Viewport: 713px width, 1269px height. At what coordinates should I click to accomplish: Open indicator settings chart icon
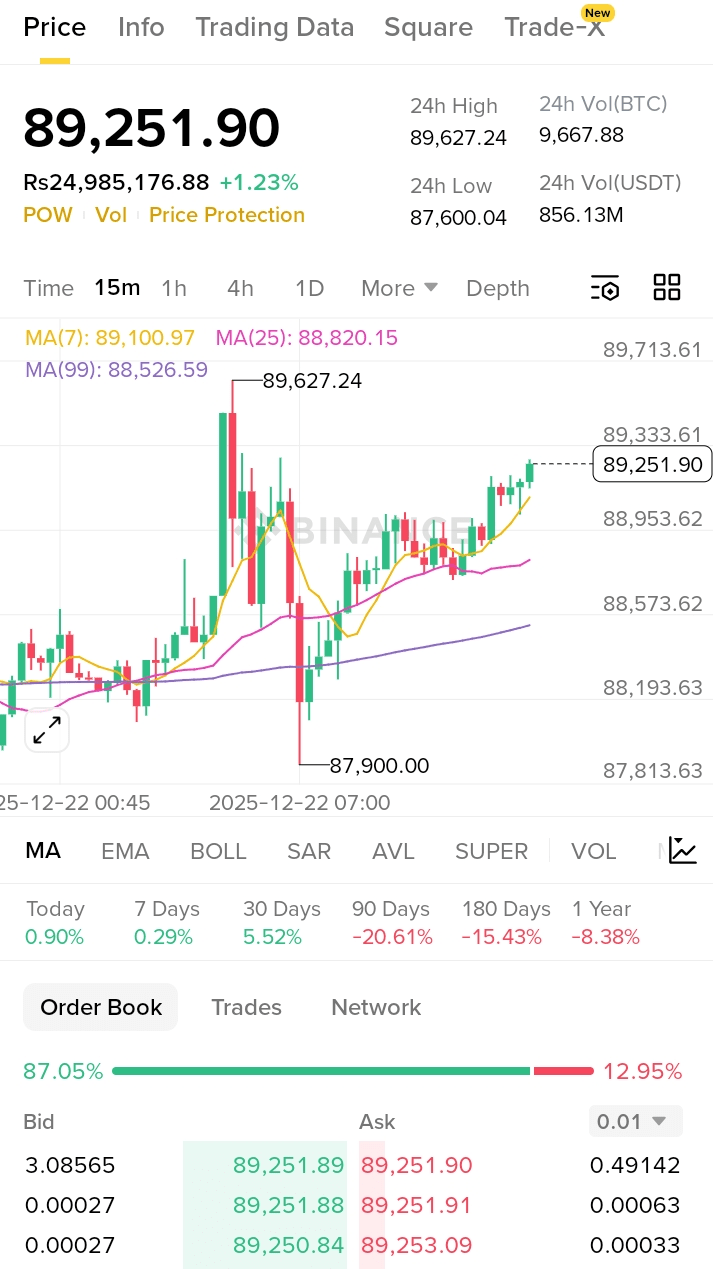pos(683,851)
